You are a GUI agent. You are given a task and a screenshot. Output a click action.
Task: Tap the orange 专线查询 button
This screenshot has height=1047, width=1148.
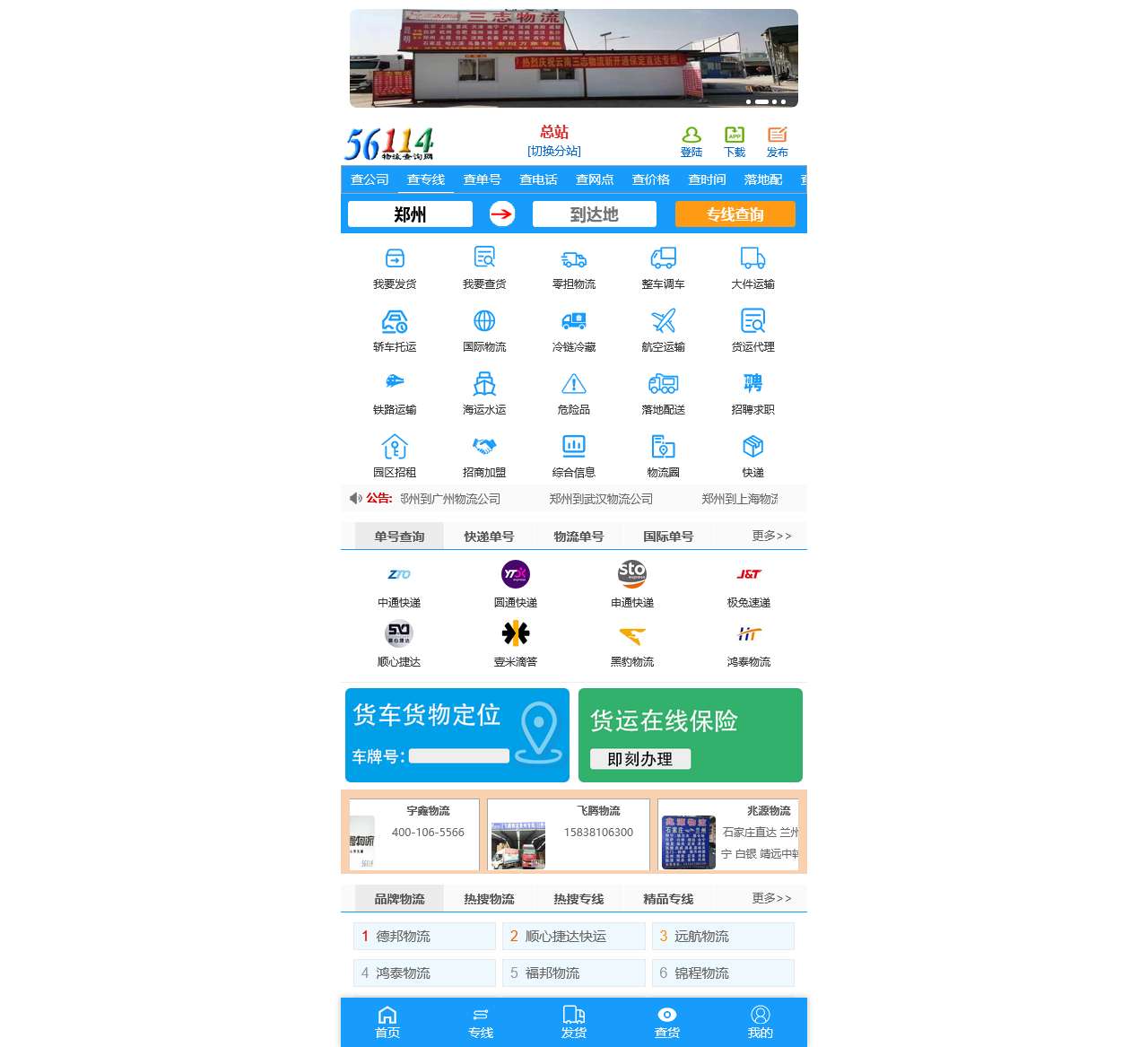[735, 214]
